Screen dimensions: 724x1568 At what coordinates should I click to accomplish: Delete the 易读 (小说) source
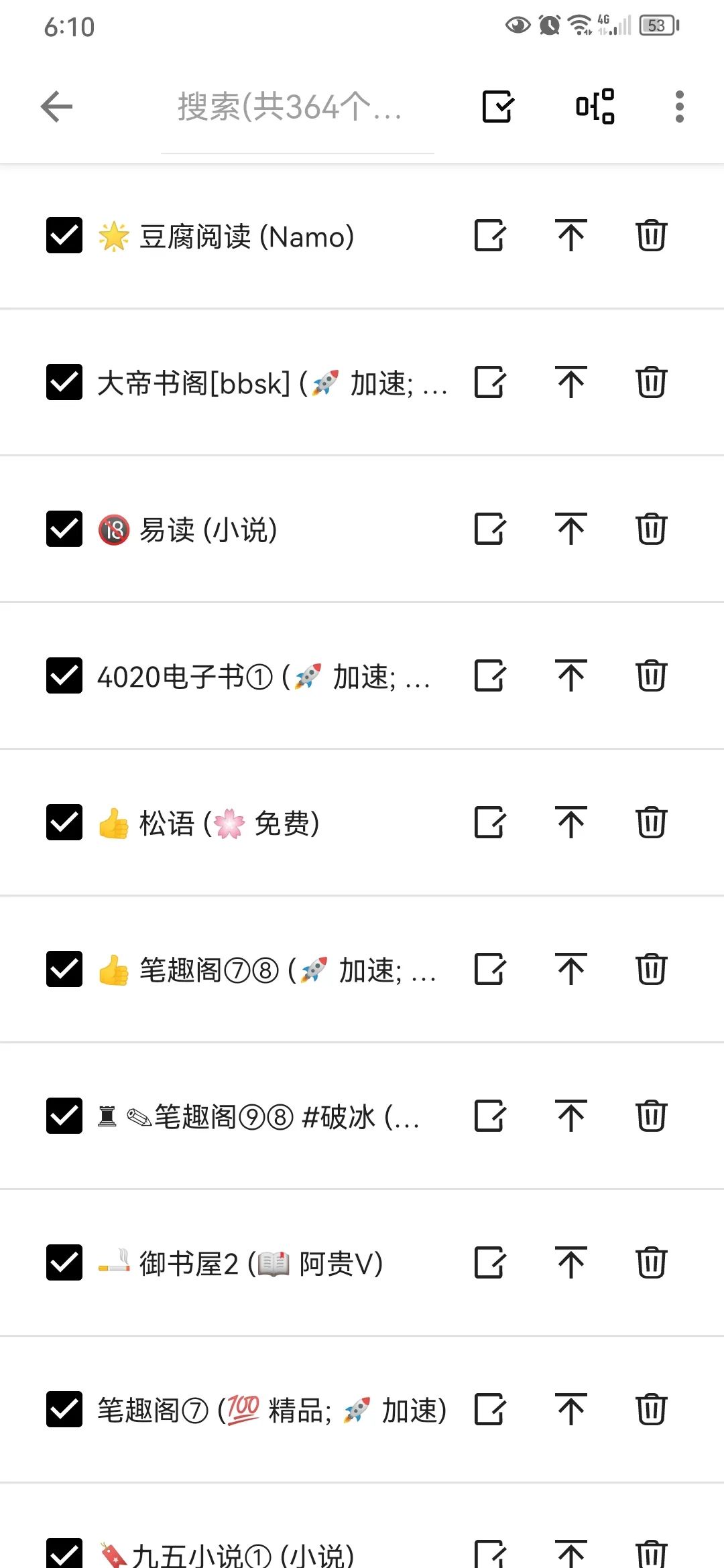tap(651, 529)
